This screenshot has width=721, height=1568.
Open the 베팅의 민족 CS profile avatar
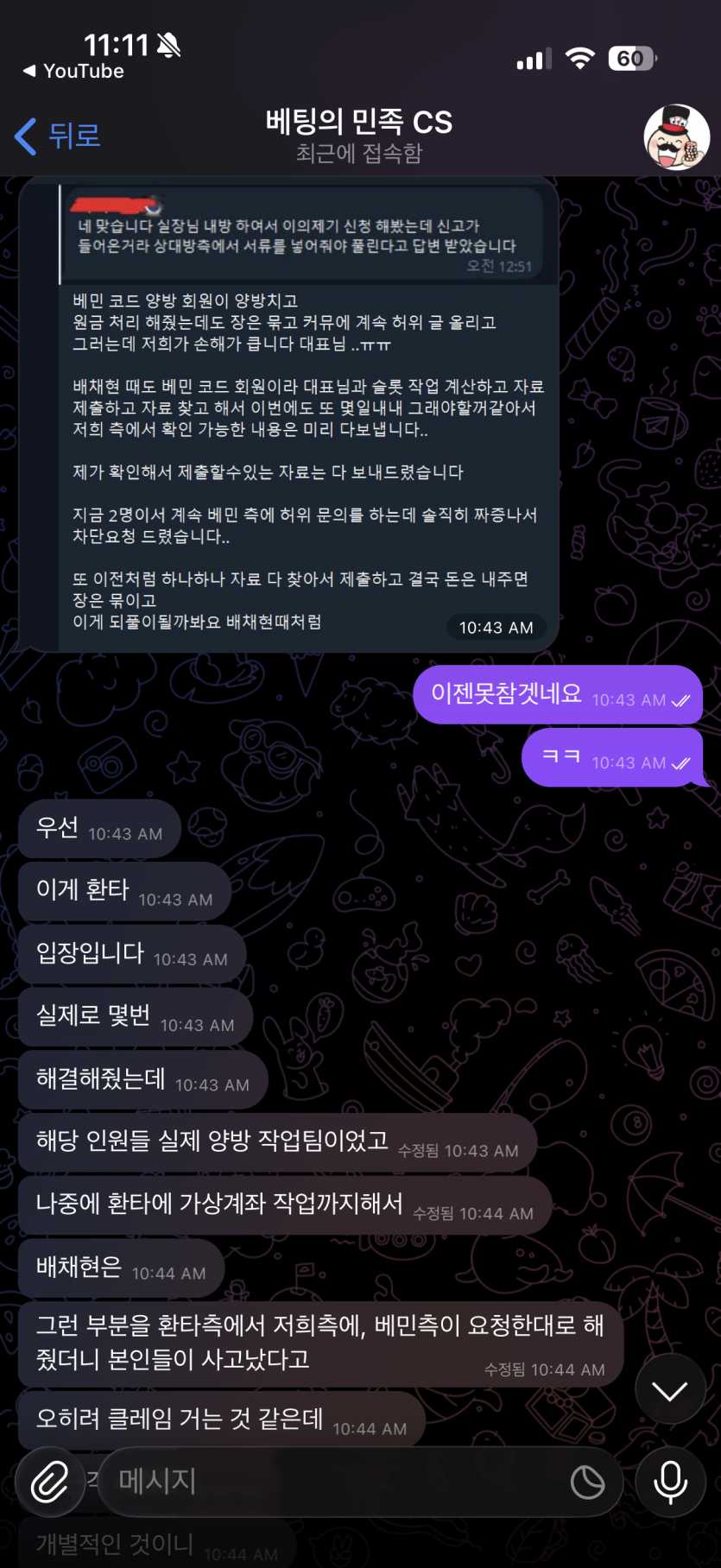(x=676, y=137)
